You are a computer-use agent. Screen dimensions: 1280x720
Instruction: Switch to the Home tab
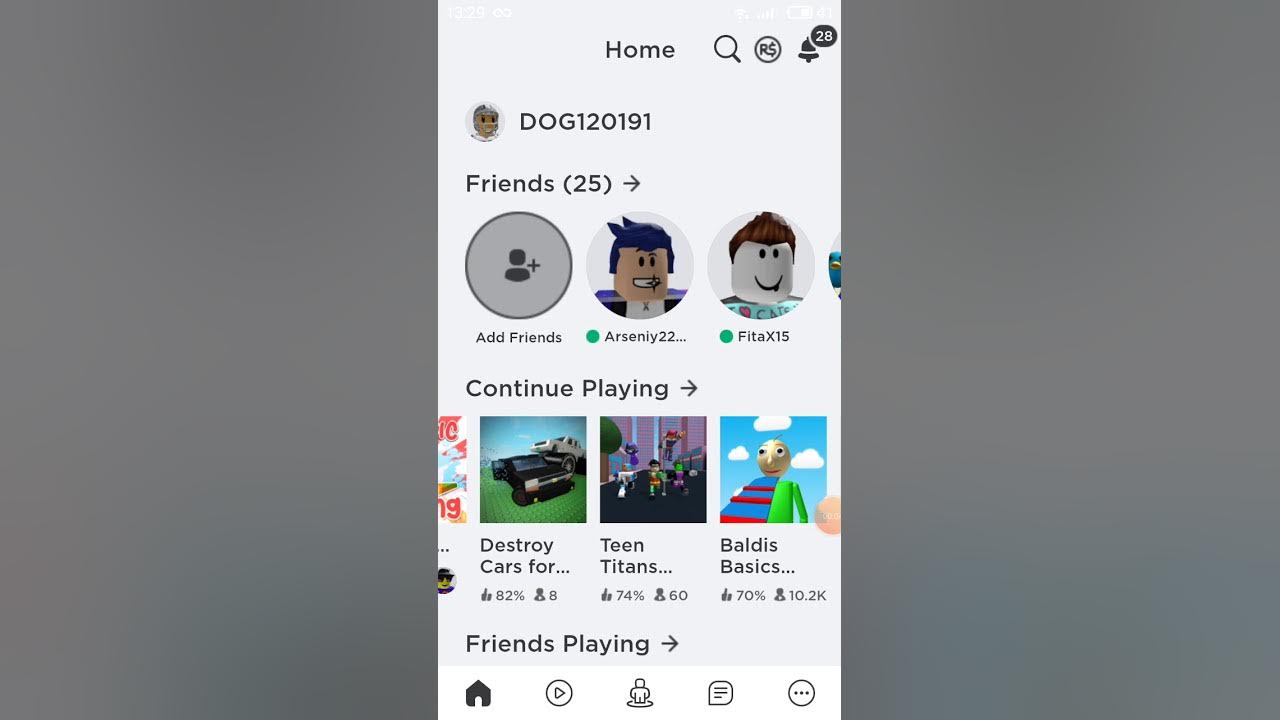tap(478, 693)
